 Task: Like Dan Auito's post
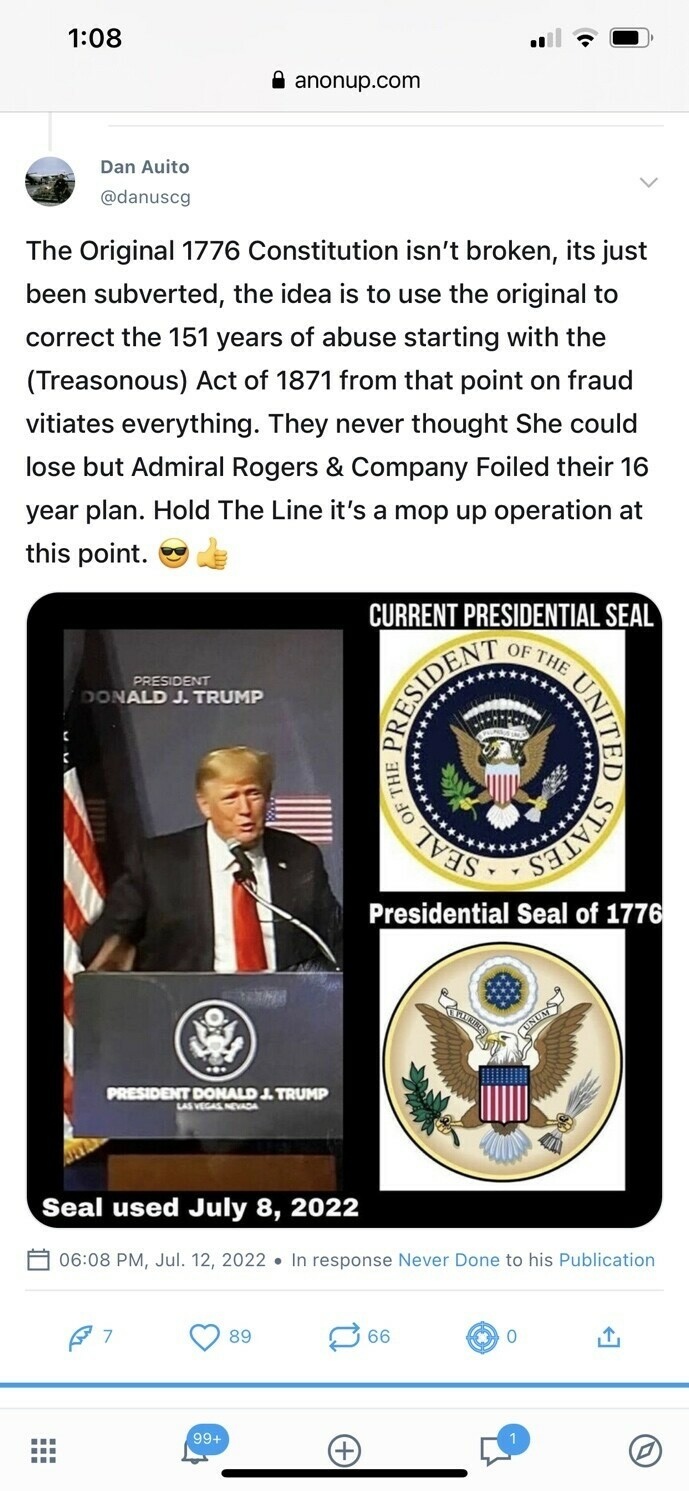pyautogui.click(x=205, y=1337)
